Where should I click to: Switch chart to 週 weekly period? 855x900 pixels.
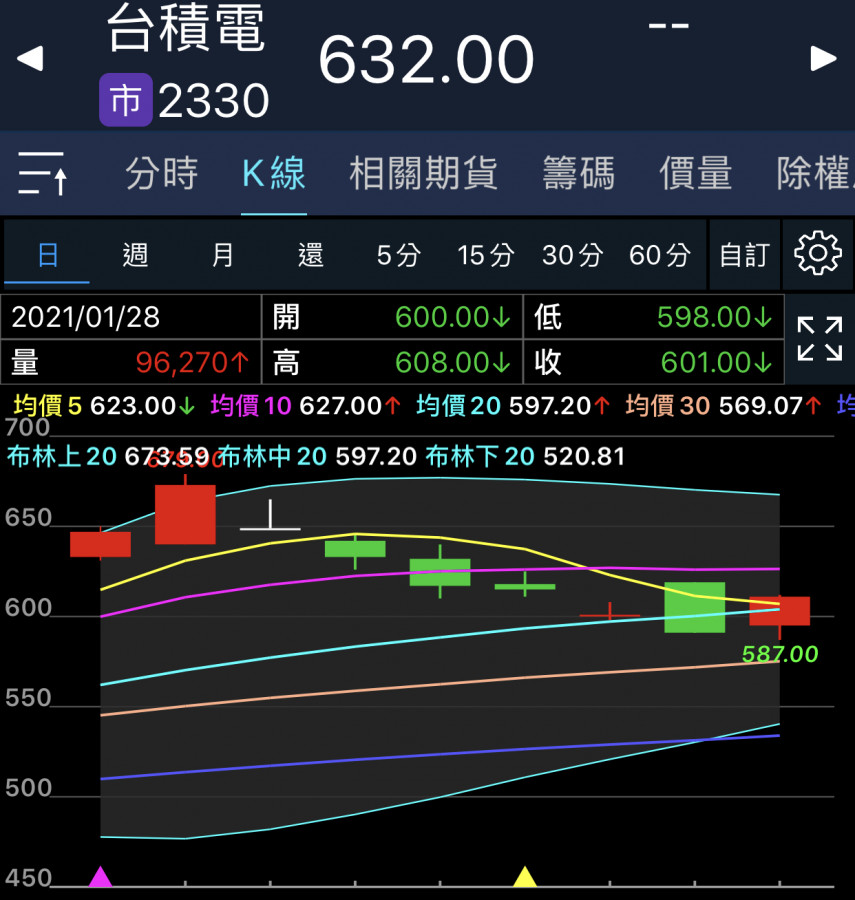coord(135,255)
